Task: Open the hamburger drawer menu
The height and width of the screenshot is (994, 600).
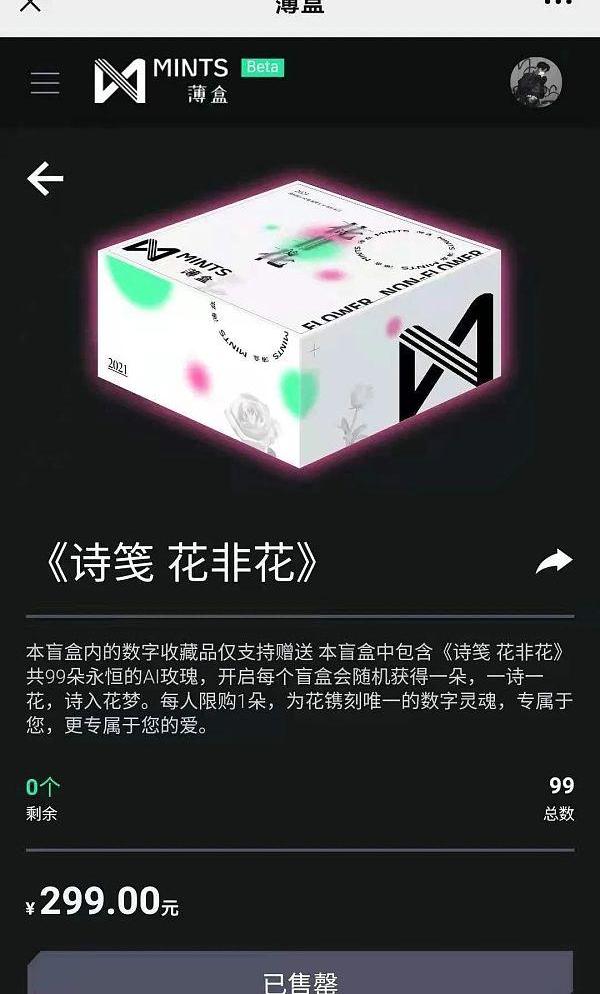Action: [x=45, y=83]
